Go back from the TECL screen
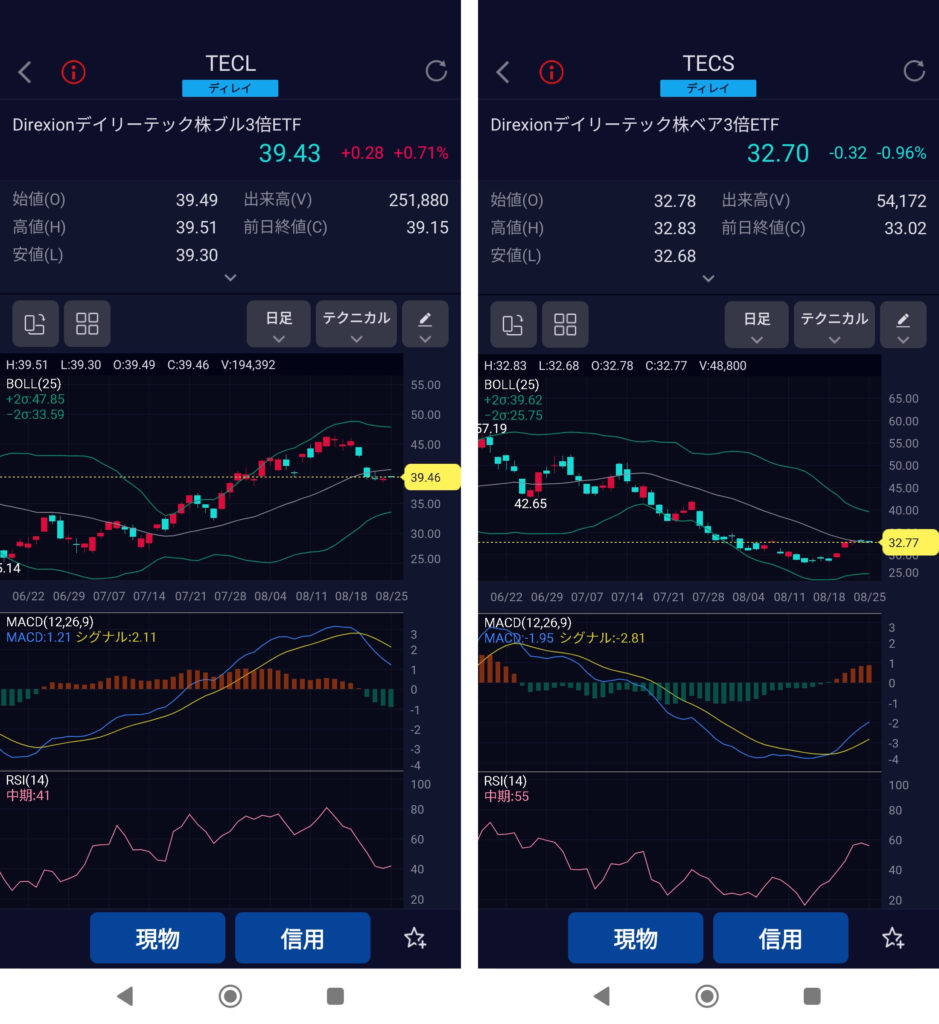939x1024 pixels. 26,71
